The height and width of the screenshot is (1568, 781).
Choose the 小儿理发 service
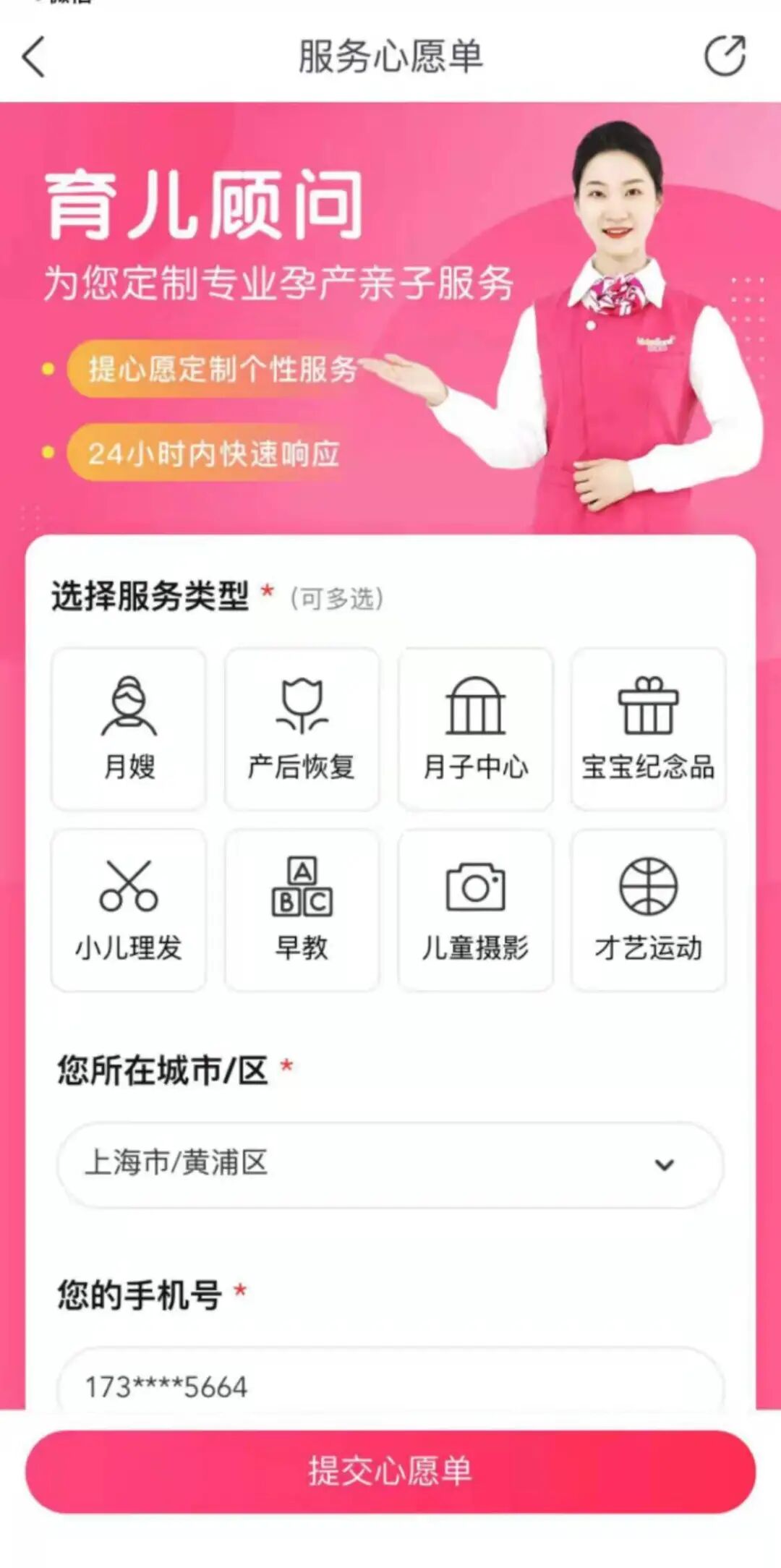pyautogui.click(x=129, y=910)
